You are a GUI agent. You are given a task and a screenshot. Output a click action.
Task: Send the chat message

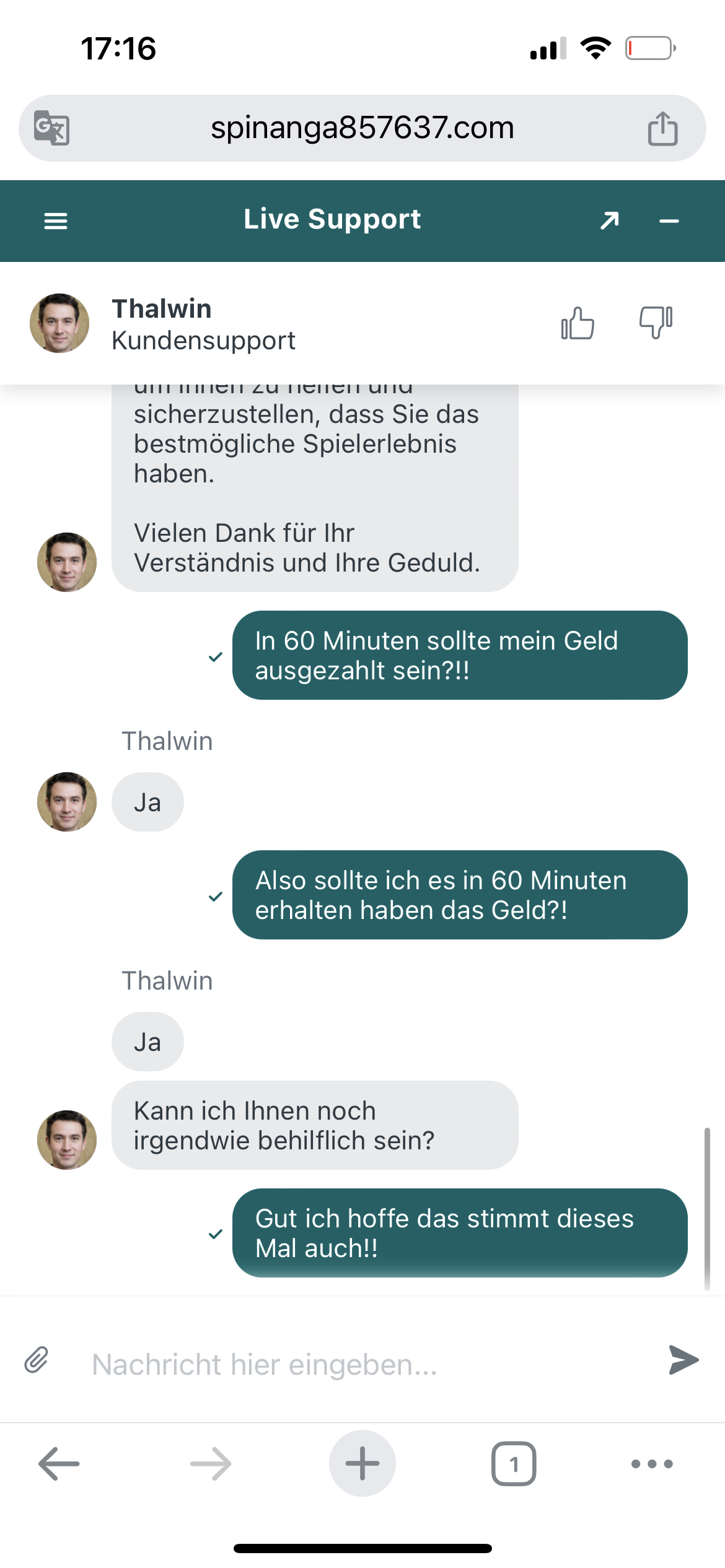pos(683,1360)
